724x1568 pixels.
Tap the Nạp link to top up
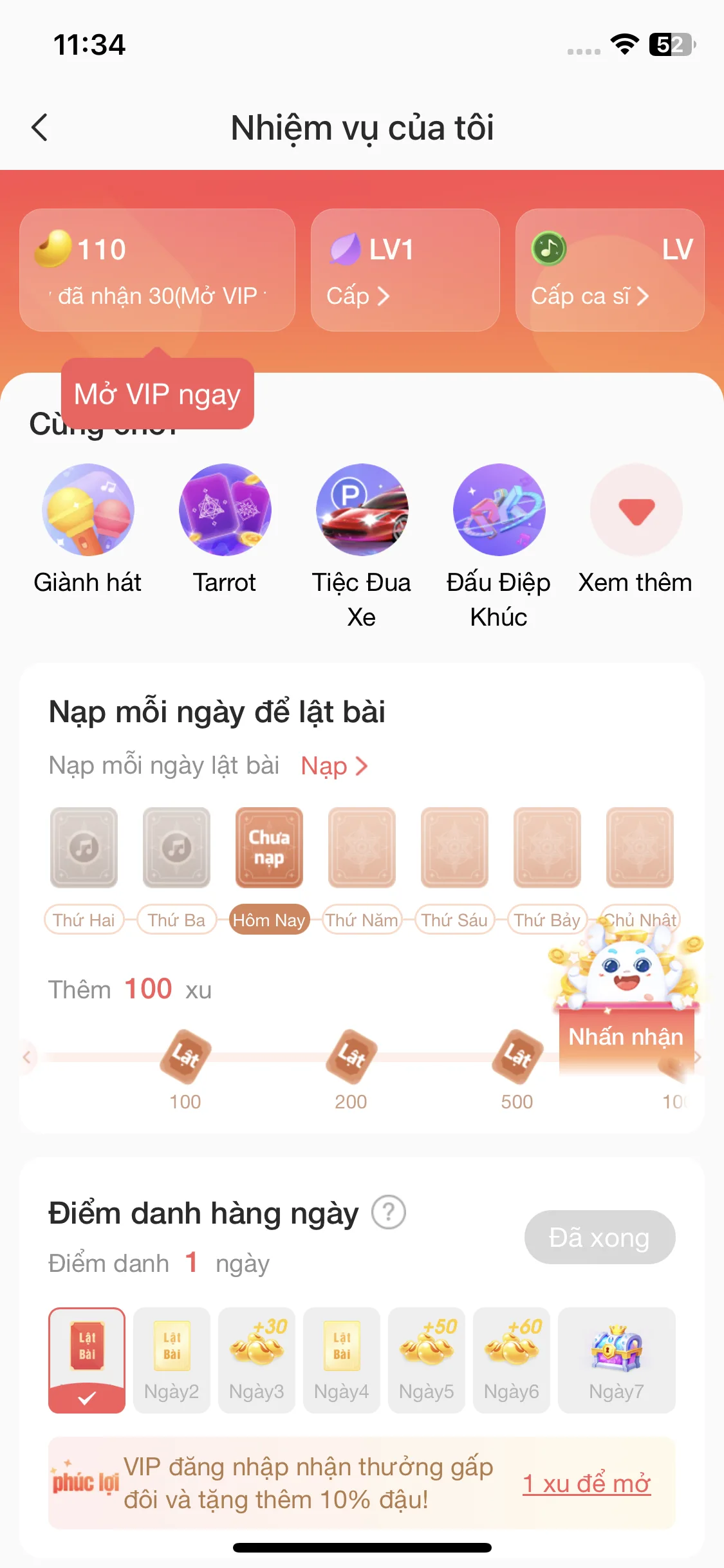333,766
